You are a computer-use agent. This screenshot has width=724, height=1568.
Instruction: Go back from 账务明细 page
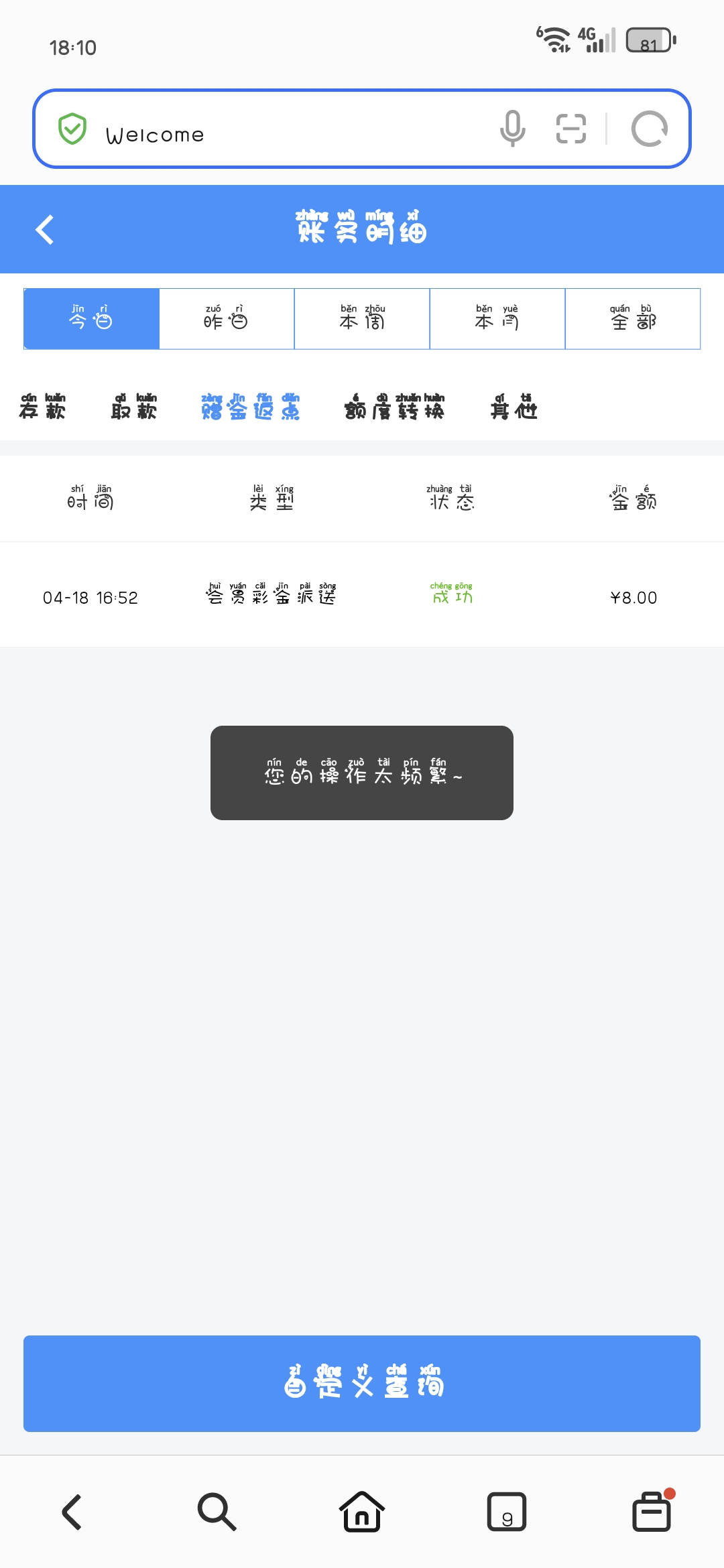[45, 230]
